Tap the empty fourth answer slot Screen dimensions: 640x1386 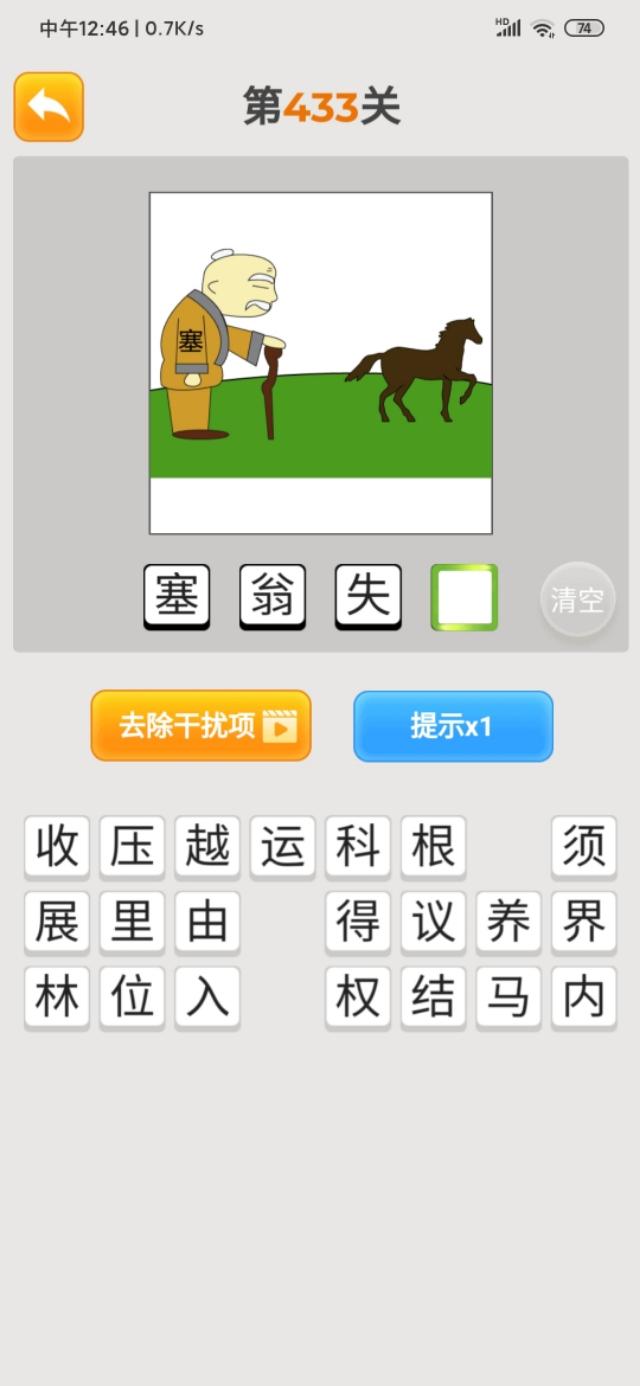click(x=464, y=597)
